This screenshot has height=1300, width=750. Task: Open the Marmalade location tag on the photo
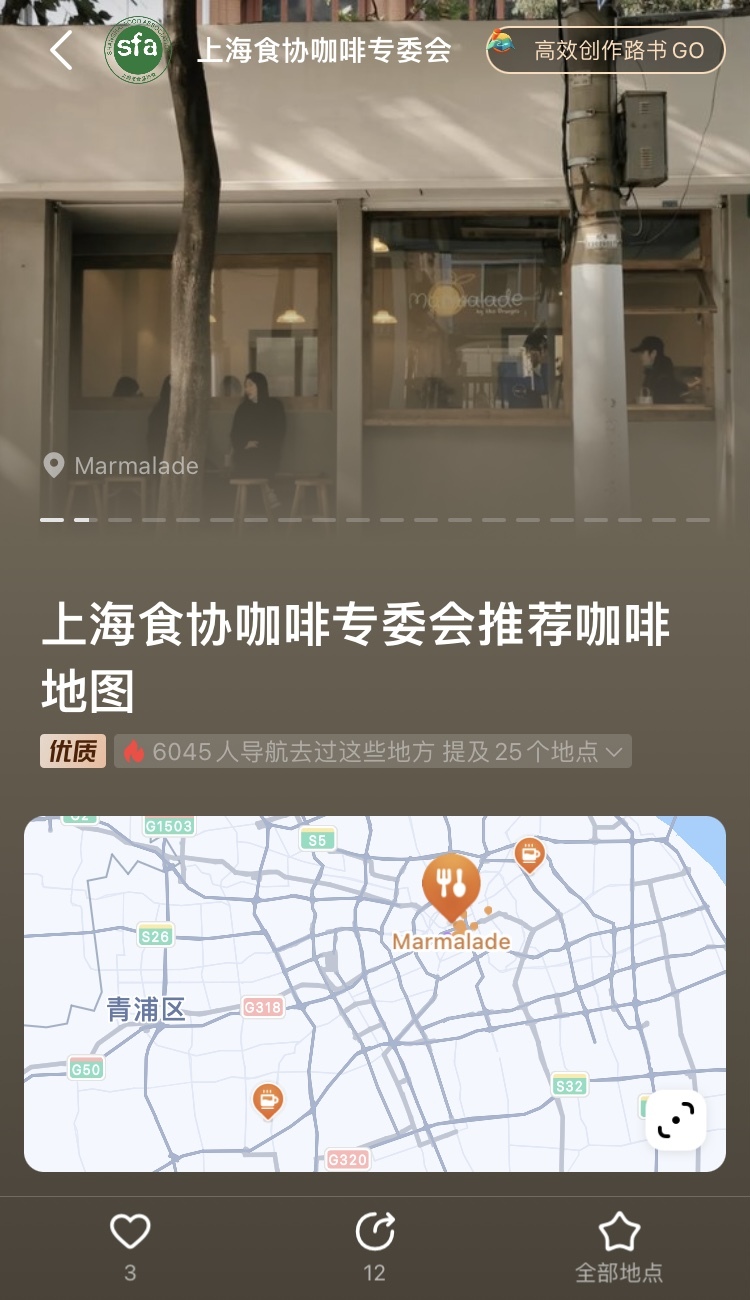point(121,466)
